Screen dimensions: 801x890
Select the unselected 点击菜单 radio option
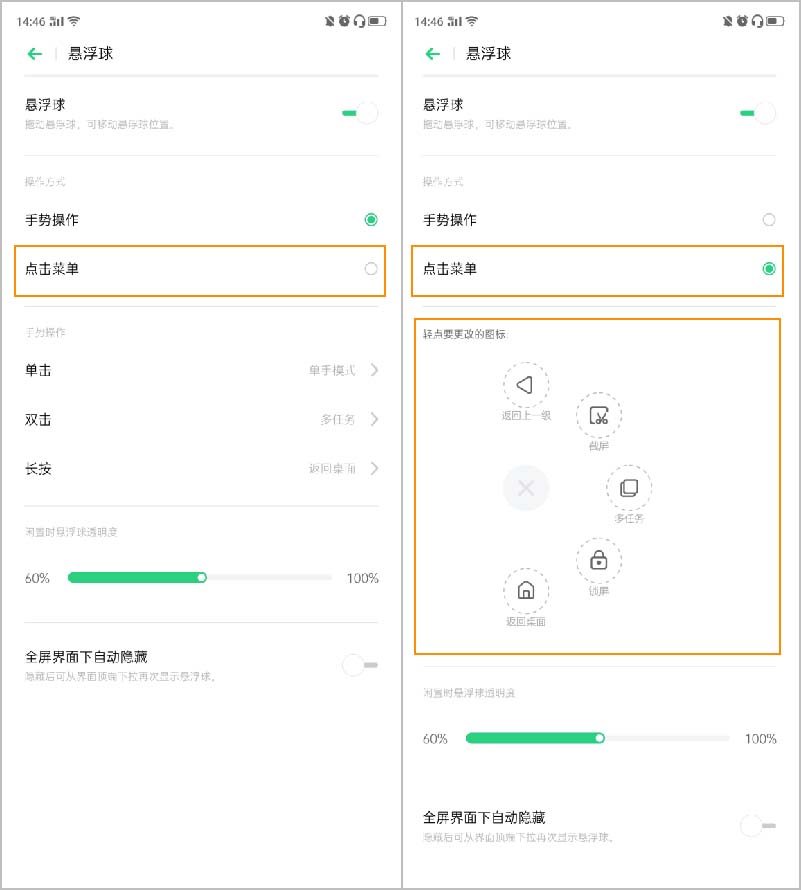pyautogui.click(x=371, y=268)
